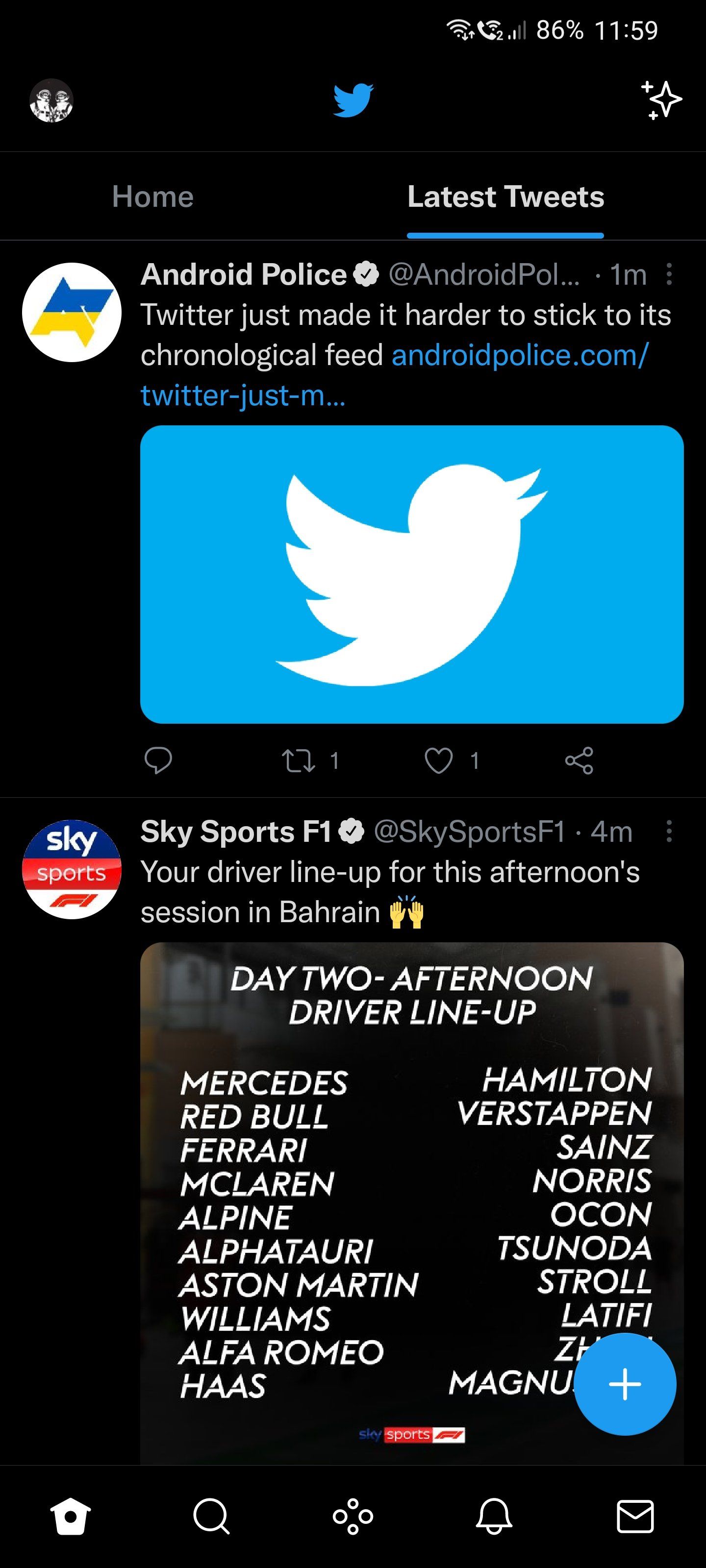Screen dimensions: 706x1568
Task: Open the Spaces tab
Action: point(353,1518)
